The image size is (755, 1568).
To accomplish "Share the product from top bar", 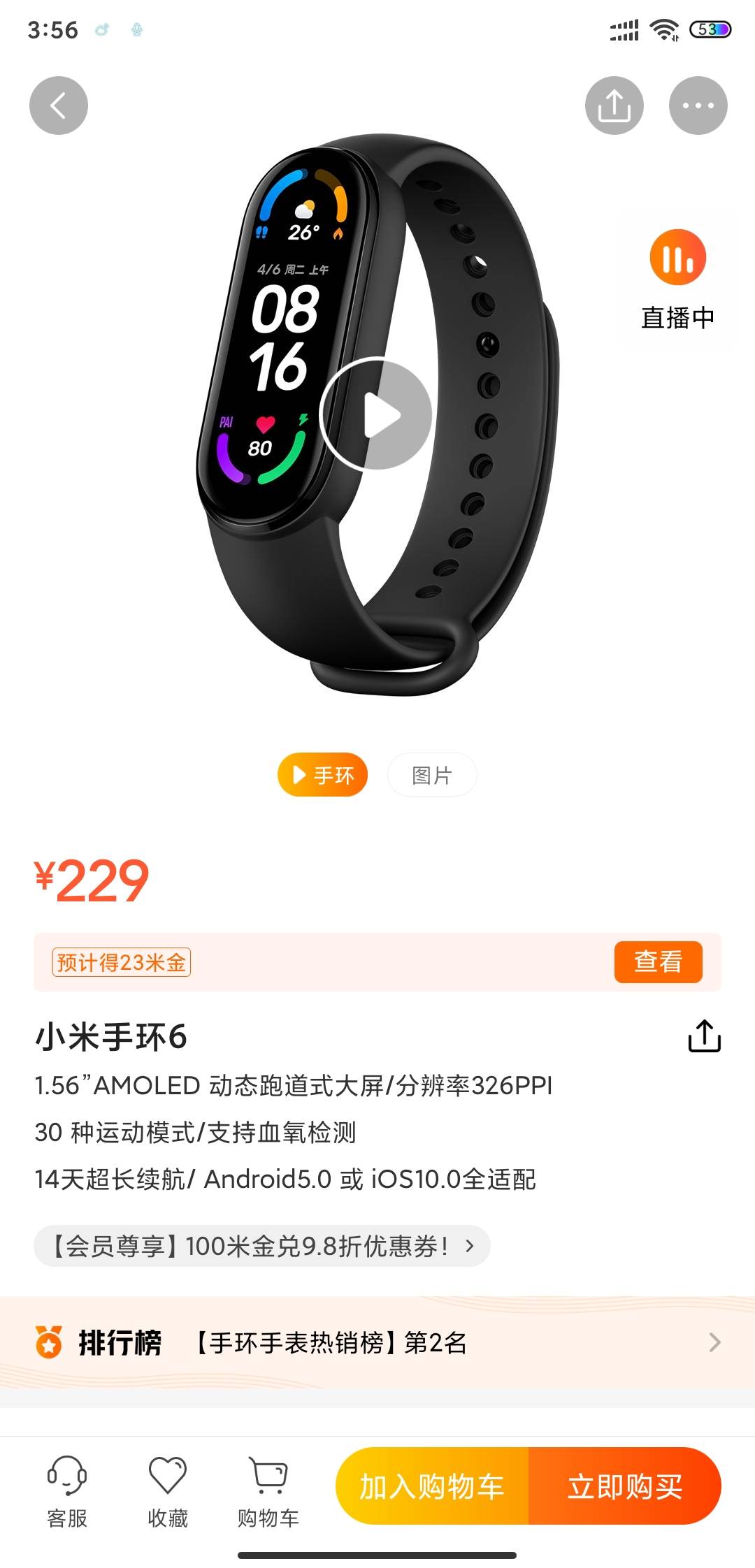I will point(614,106).
